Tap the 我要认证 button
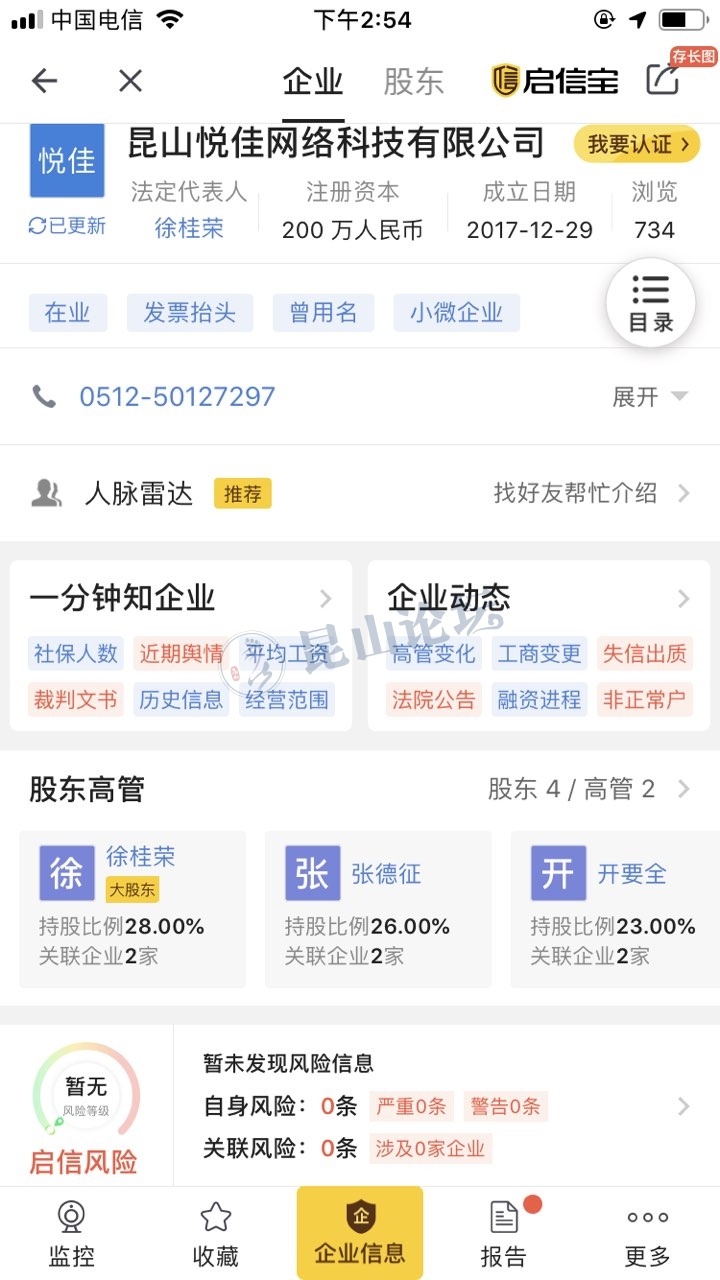 (x=637, y=144)
